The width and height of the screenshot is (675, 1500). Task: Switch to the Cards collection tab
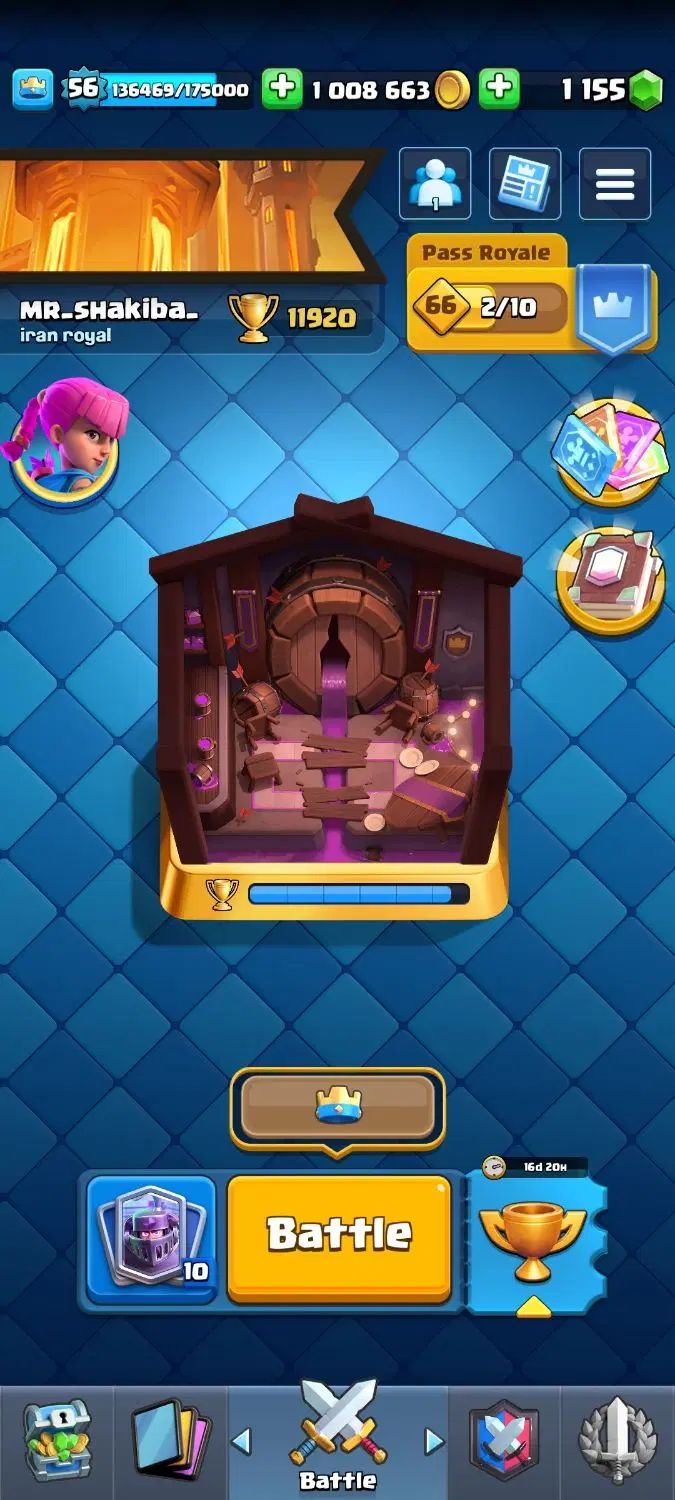coord(170,1442)
